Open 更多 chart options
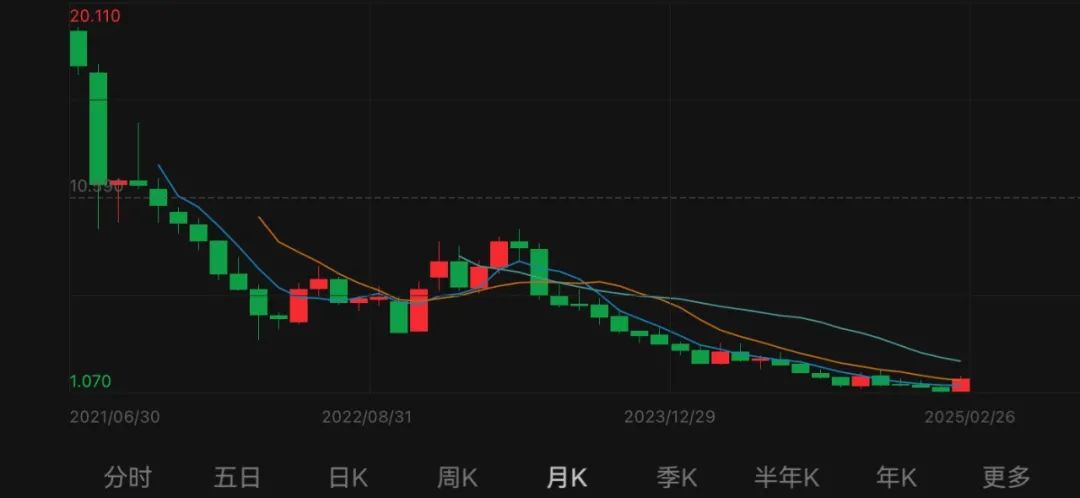 pos(1005,477)
